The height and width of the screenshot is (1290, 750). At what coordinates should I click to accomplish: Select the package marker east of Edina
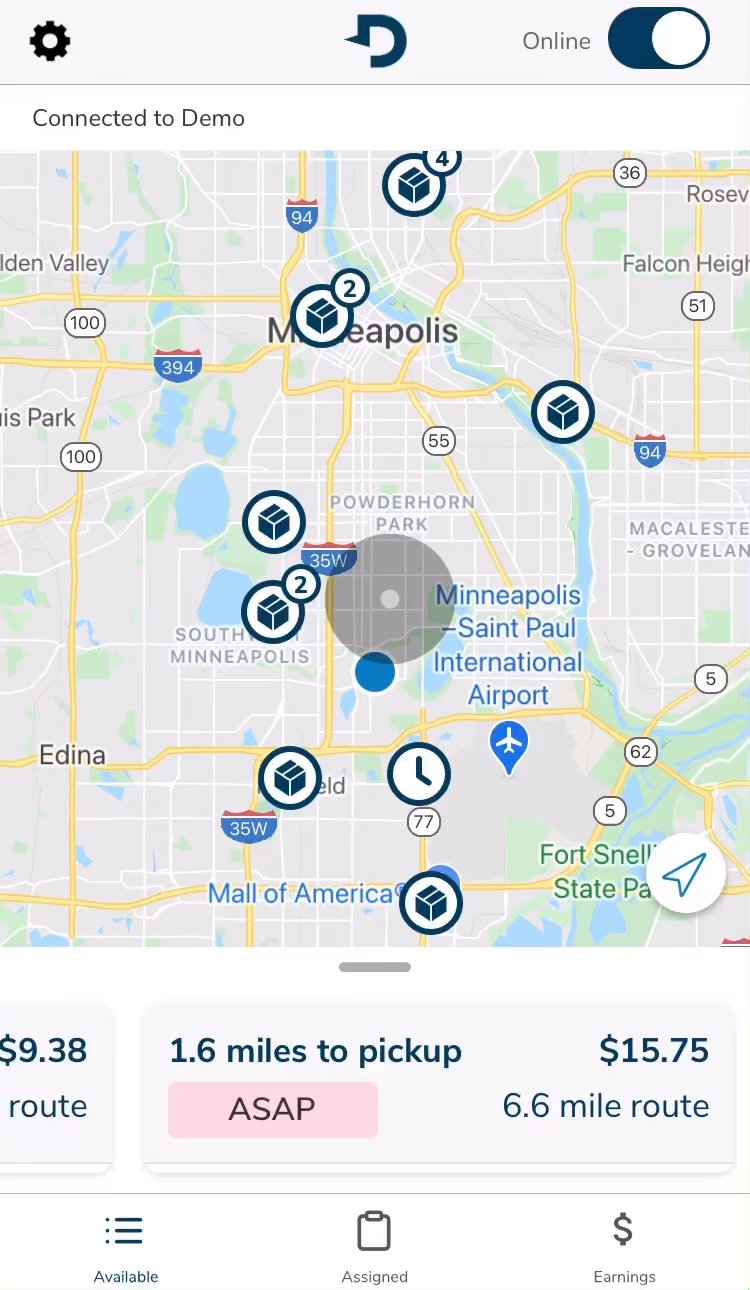pyautogui.click(x=290, y=777)
